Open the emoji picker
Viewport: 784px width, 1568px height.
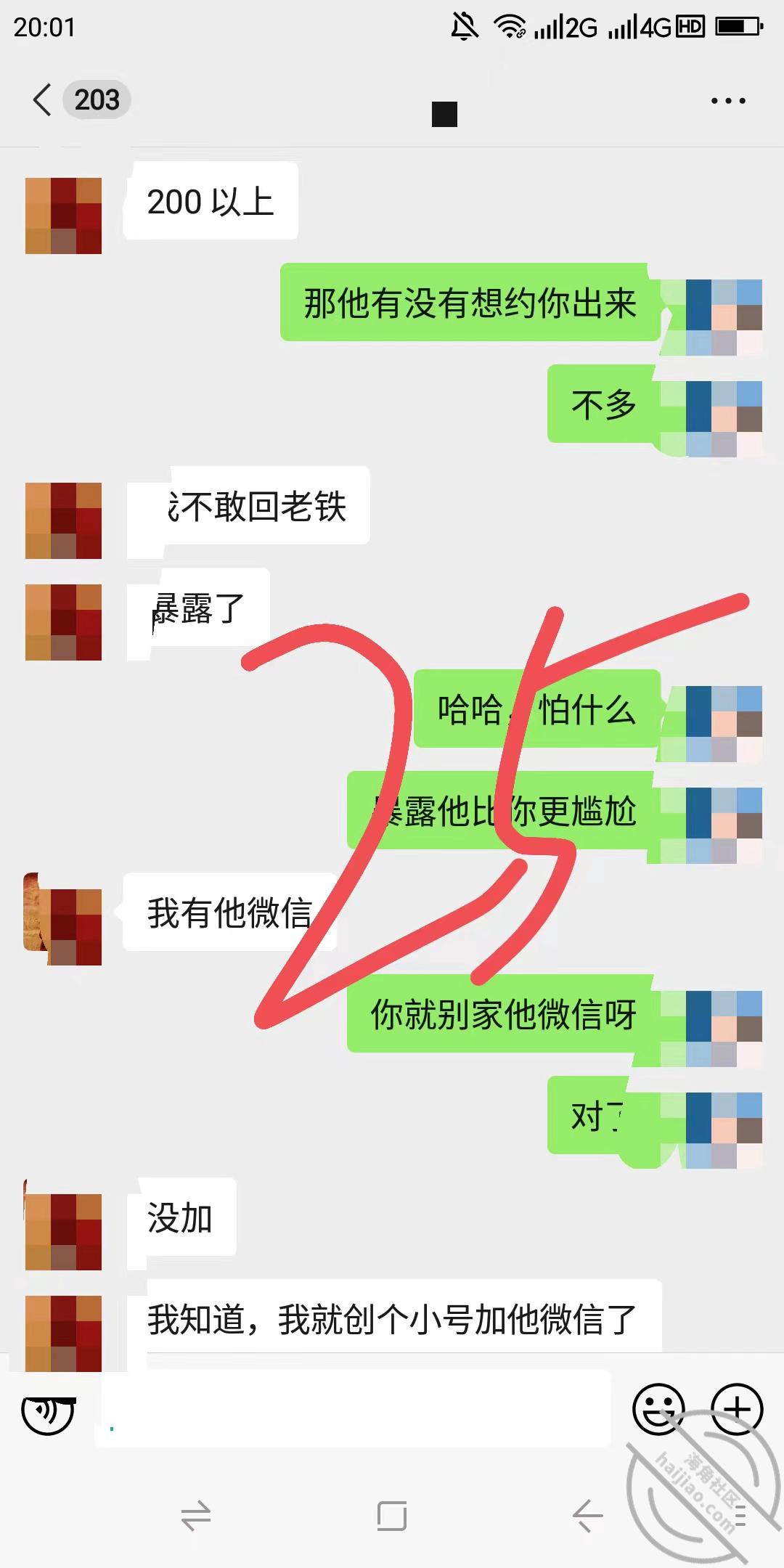pyautogui.click(x=658, y=1409)
